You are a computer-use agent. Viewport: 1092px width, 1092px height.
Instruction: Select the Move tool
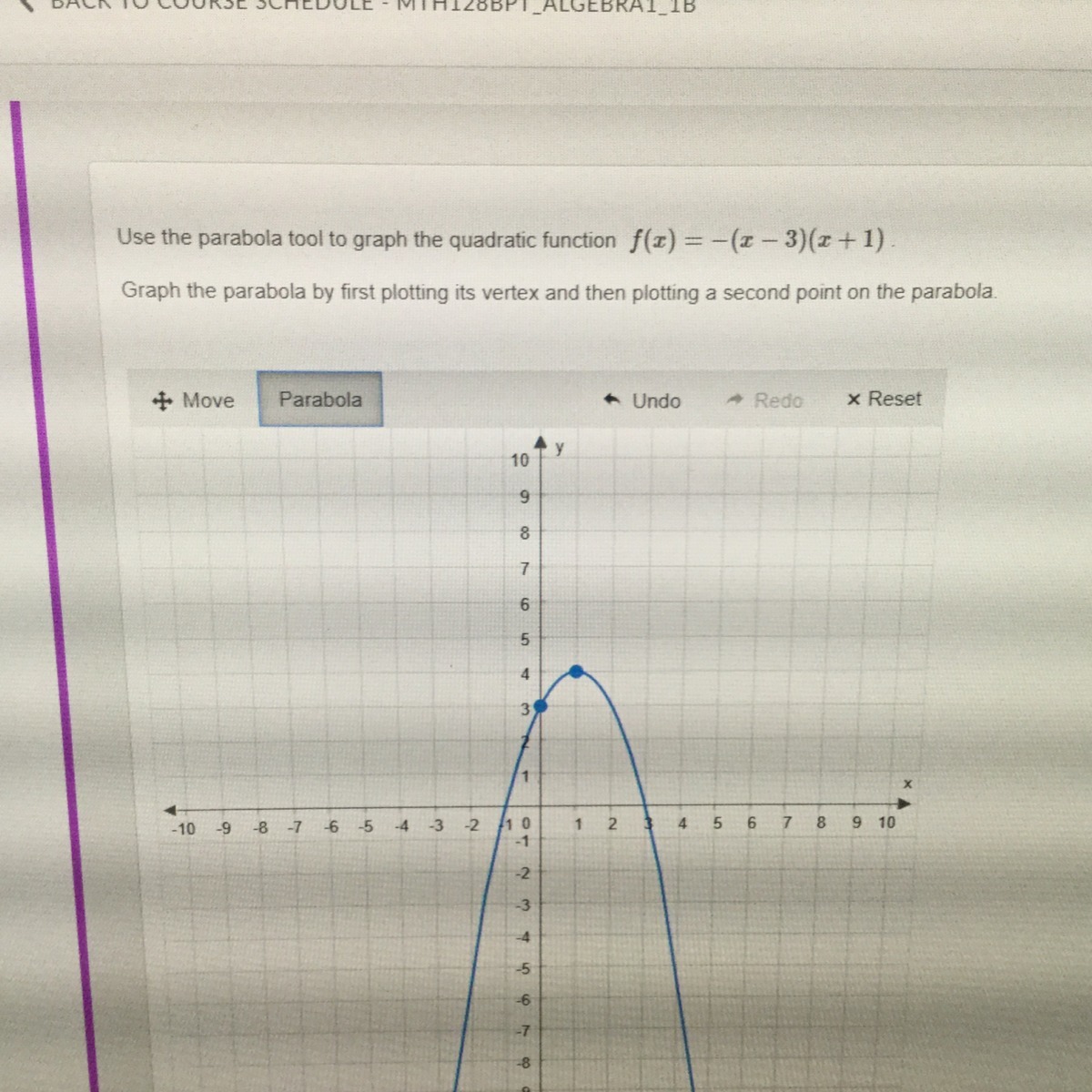(x=193, y=400)
